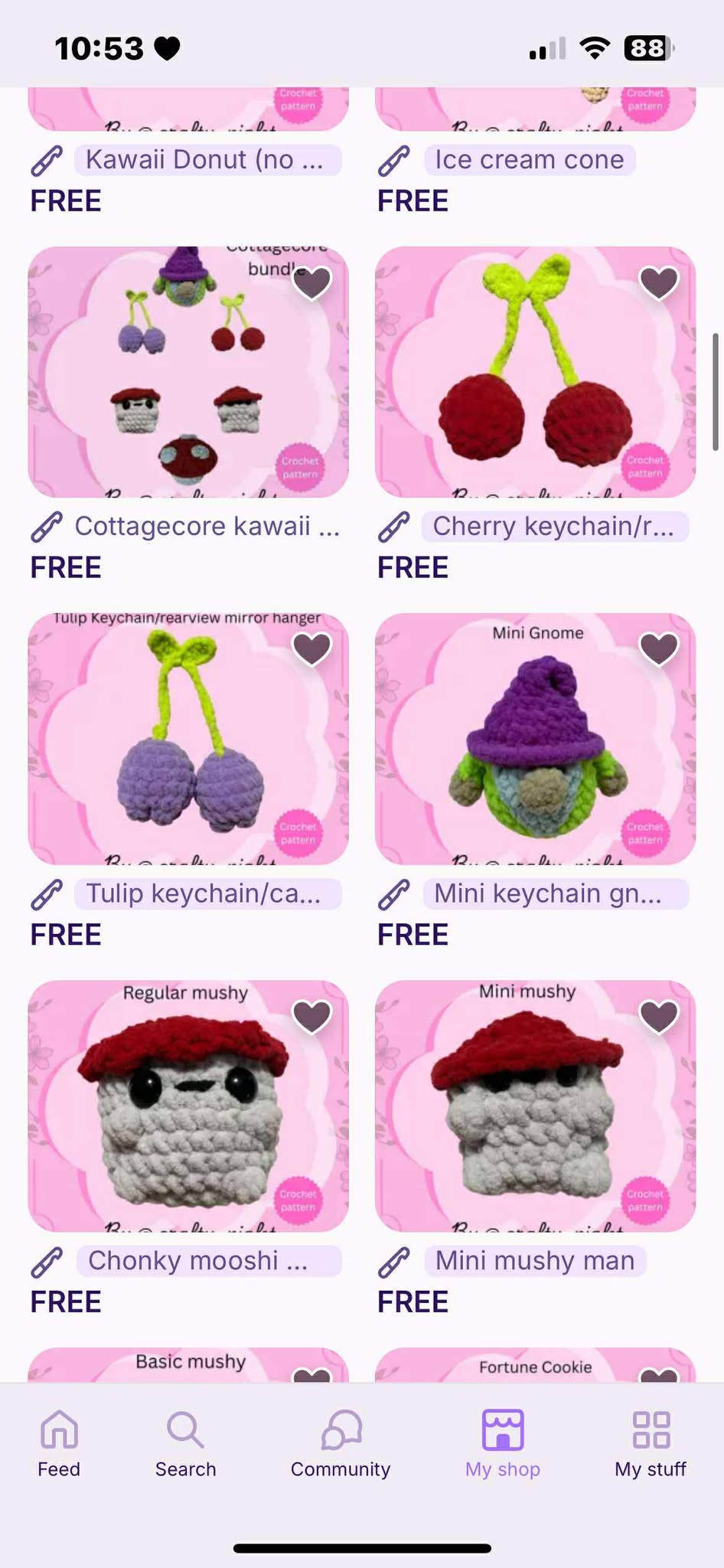The image size is (724, 1568).
Task: Switch to the Feed tab
Action: pos(59,1444)
